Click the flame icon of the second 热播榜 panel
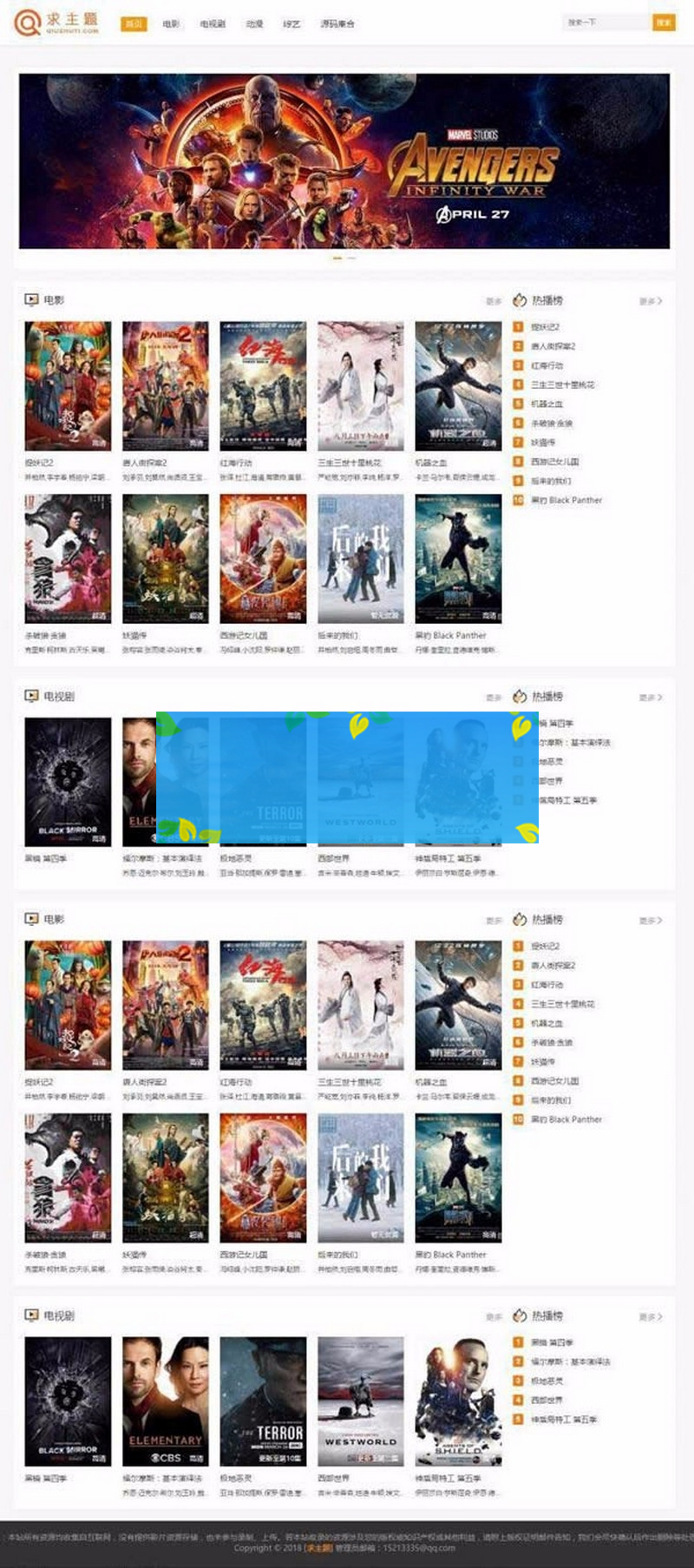 [520, 696]
